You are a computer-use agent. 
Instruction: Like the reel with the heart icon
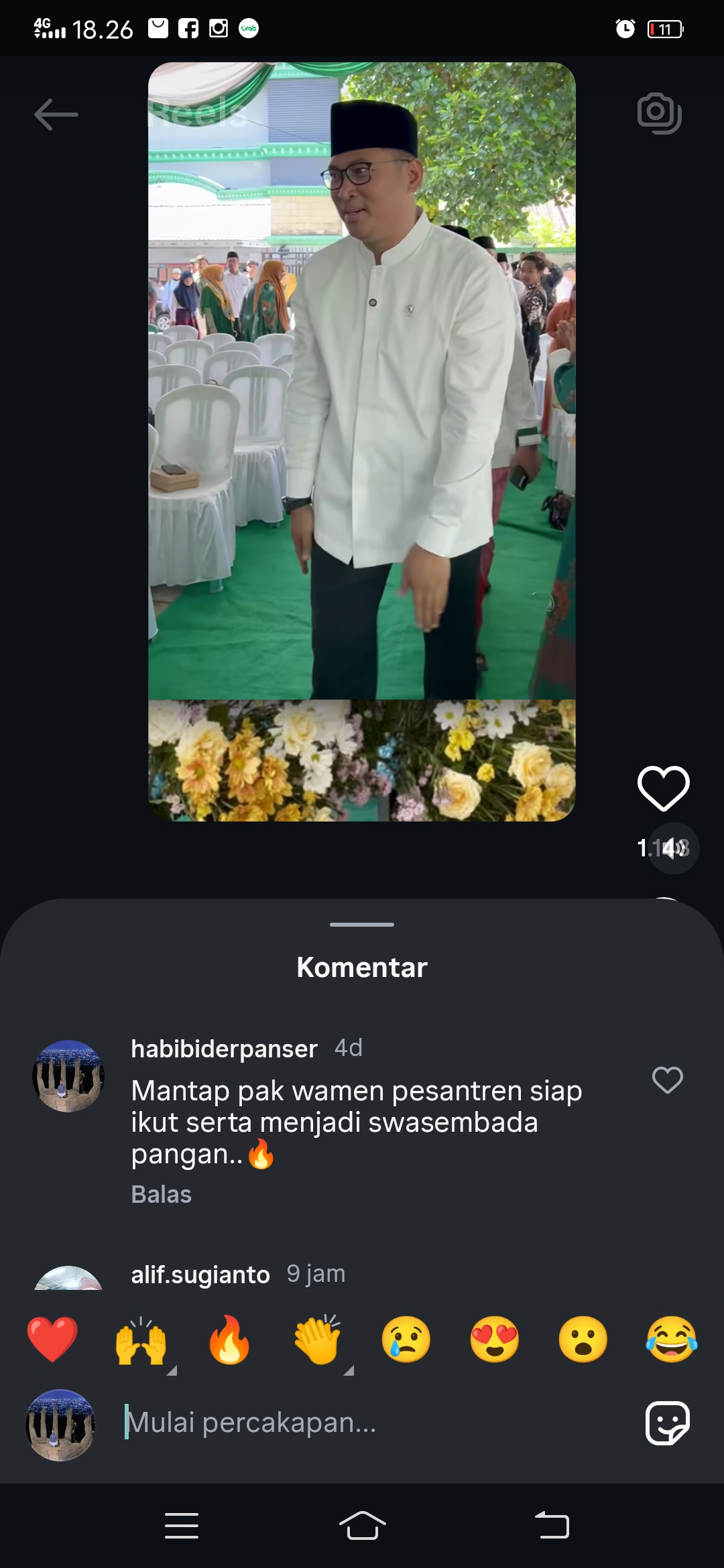pyautogui.click(x=663, y=788)
